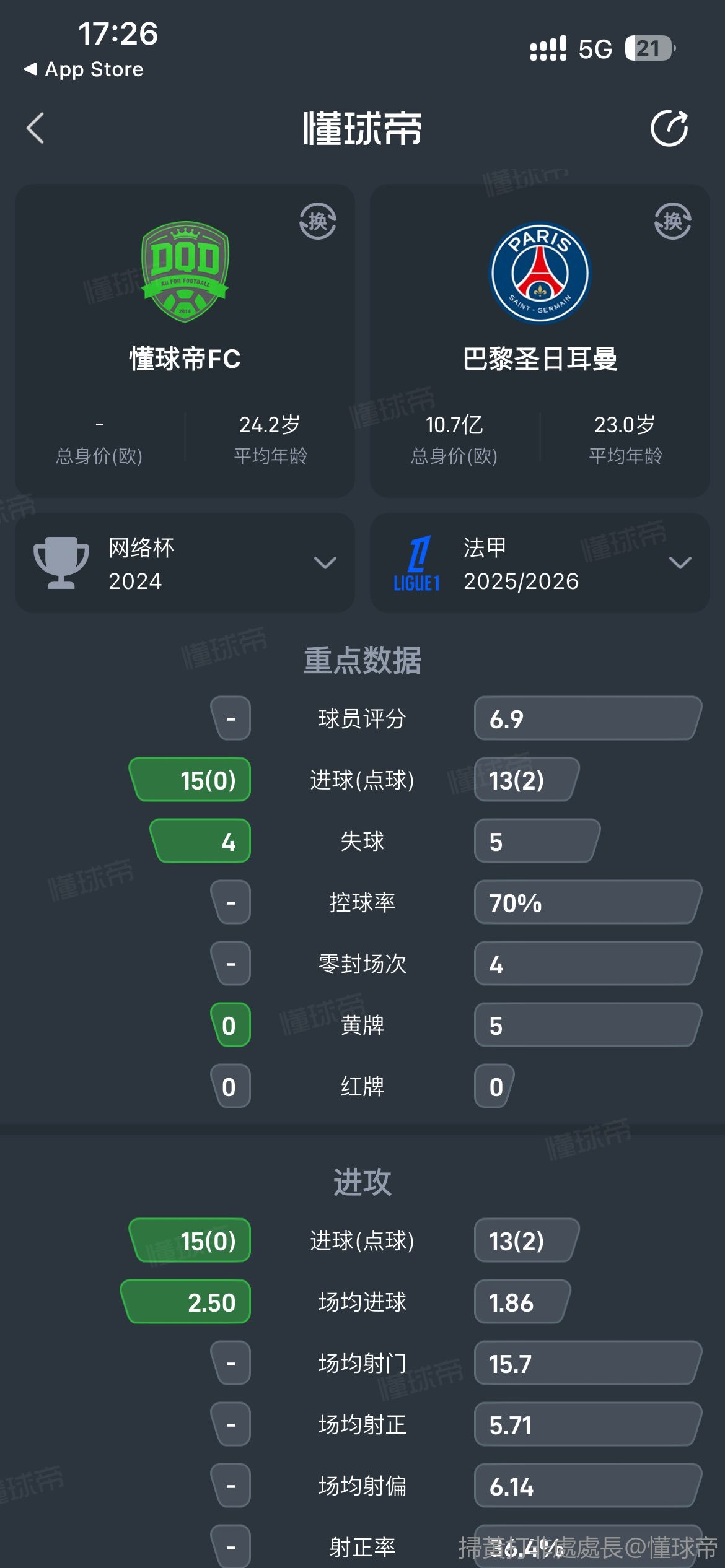Swap out 懂球帝FC team

coord(318,221)
